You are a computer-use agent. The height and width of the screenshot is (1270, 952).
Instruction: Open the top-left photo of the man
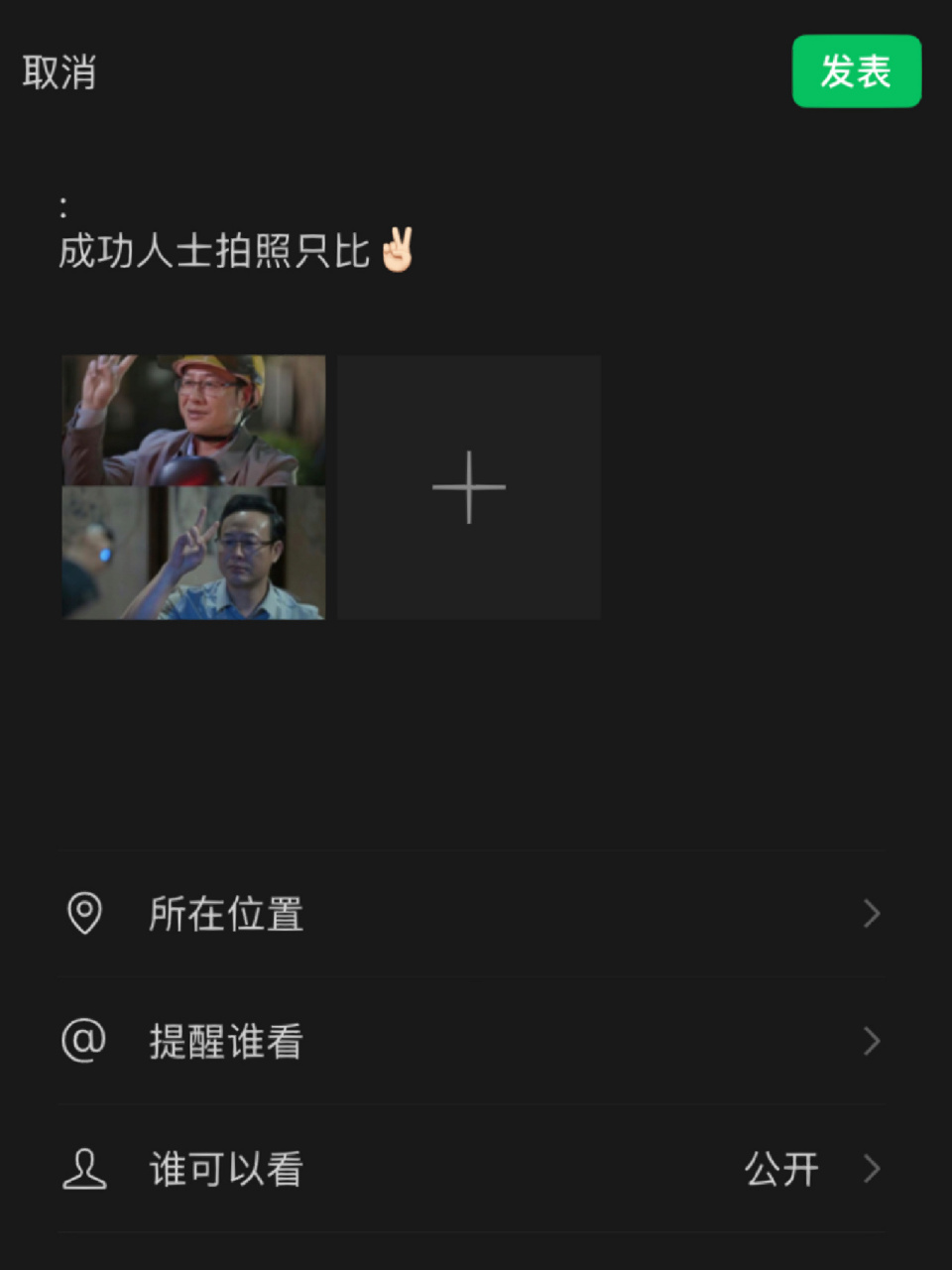click(x=192, y=419)
